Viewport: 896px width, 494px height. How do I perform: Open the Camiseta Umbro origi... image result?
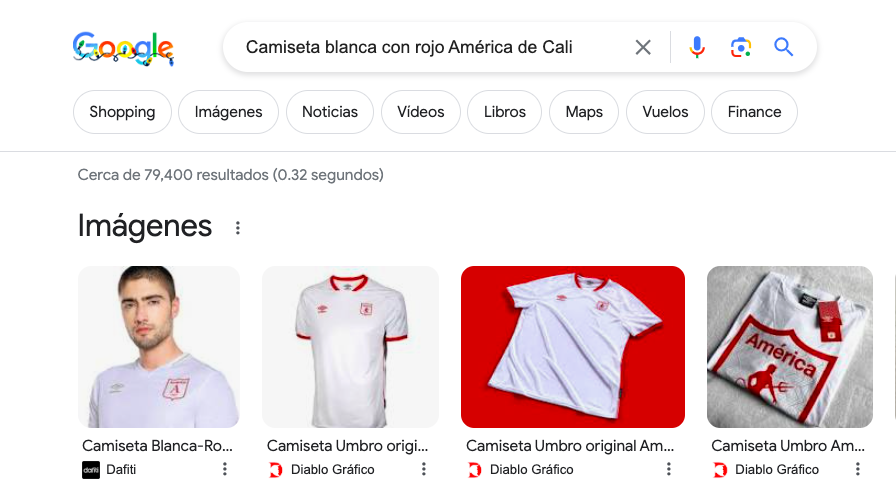click(x=350, y=346)
